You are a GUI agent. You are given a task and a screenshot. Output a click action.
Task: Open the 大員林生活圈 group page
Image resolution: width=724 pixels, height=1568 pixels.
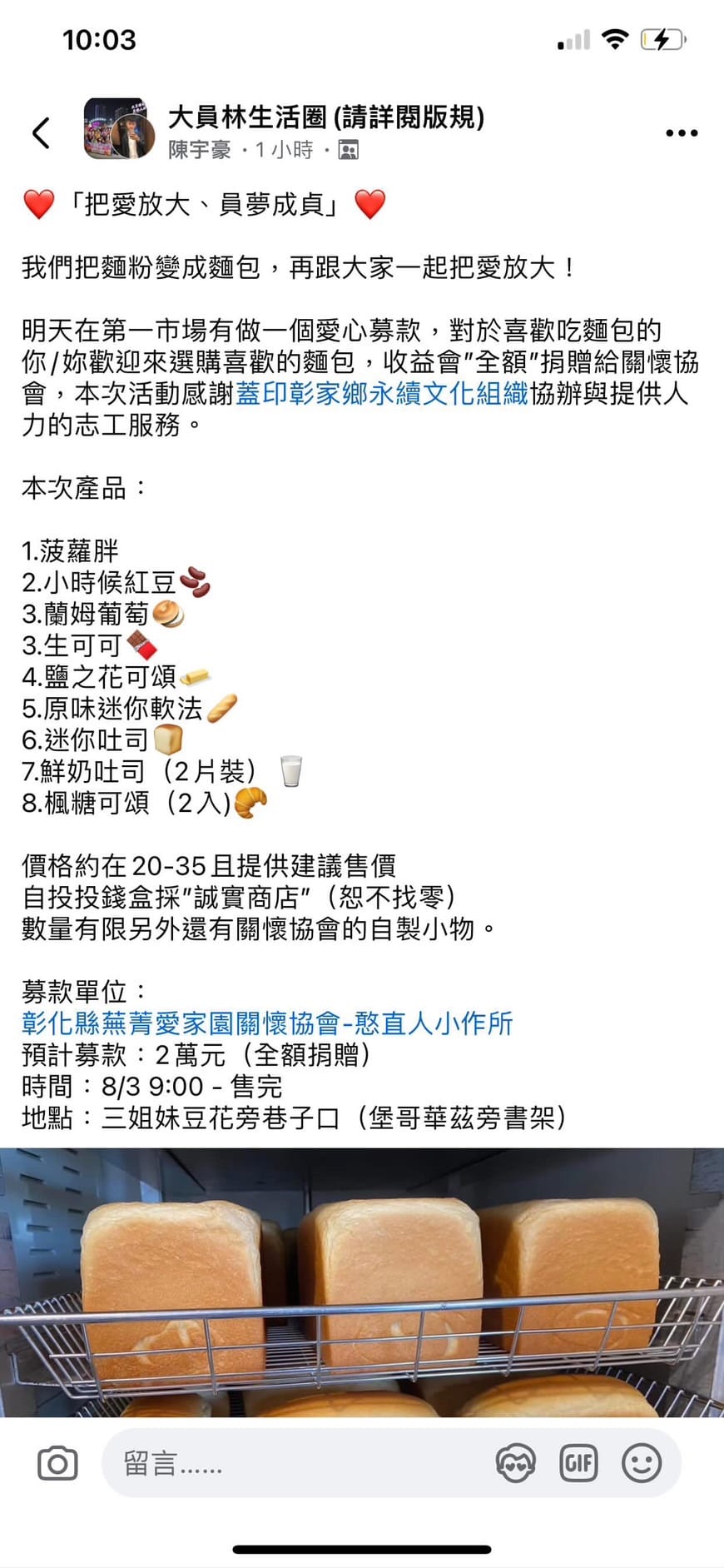coord(325,117)
